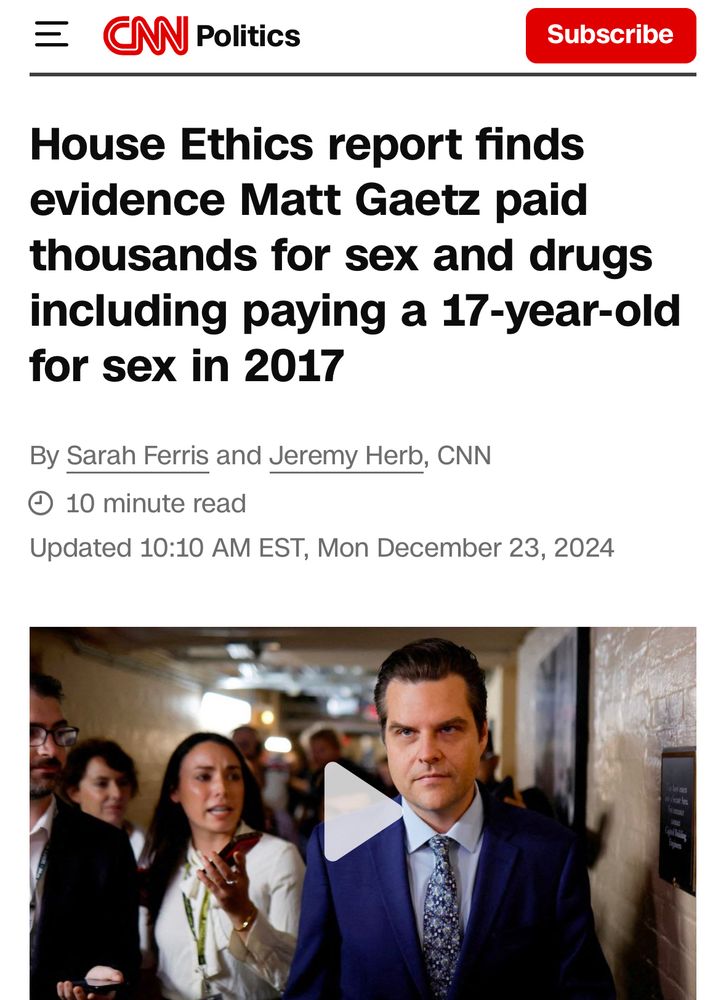Image resolution: width=726 pixels, height=1000 pixels.
Task: Open the Politics section link
Action: (248, 37)
